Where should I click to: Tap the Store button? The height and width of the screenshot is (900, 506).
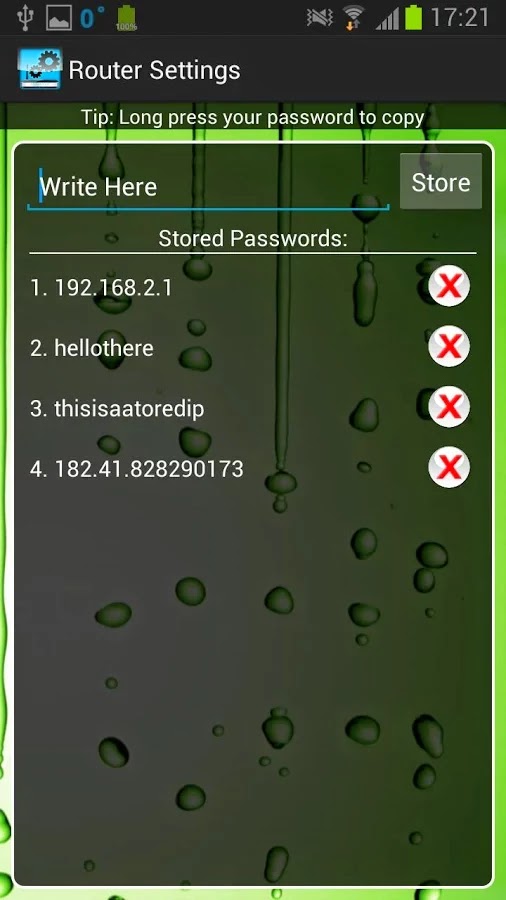click(x=441, y=182)
